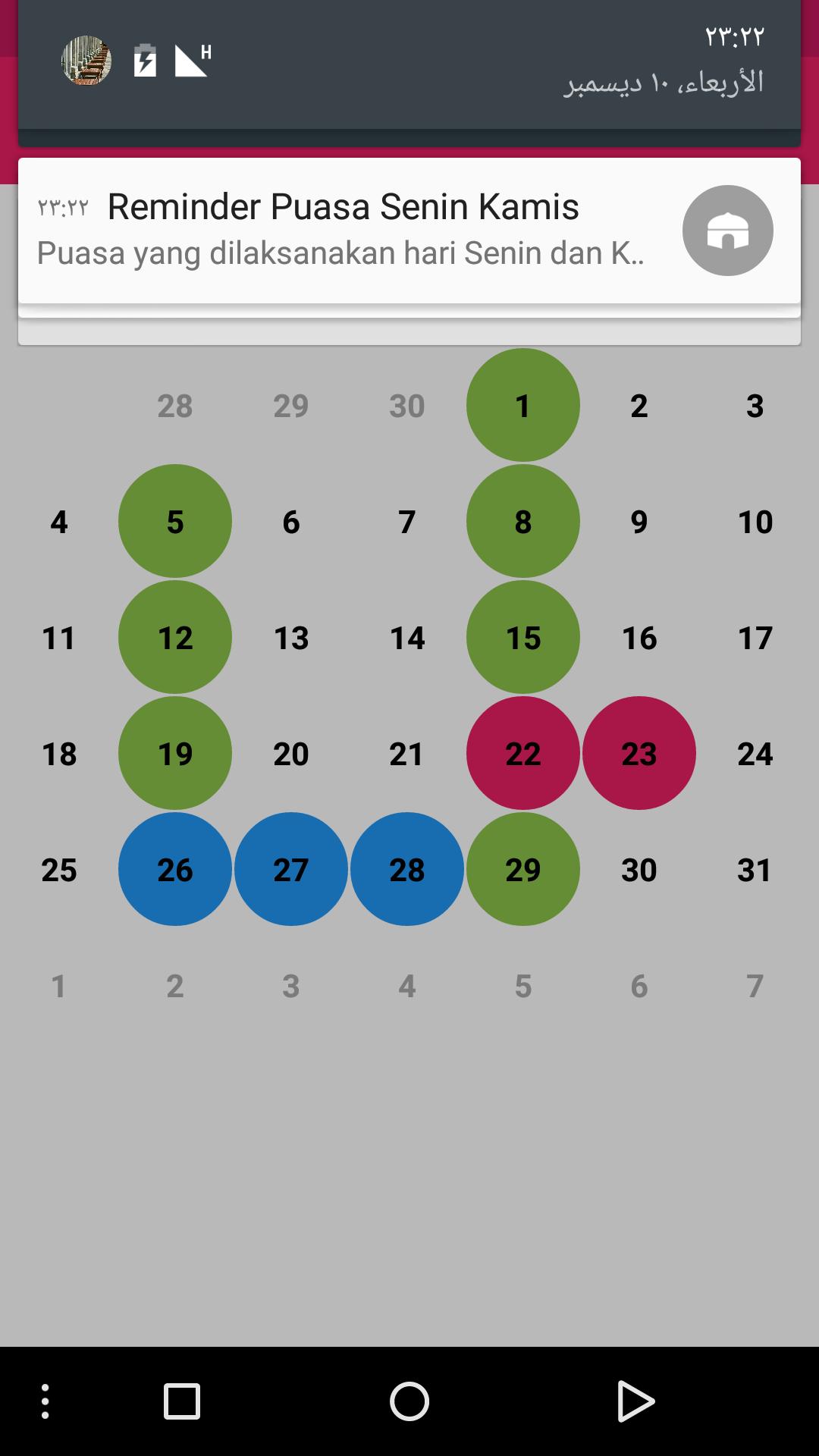Select the blue circled date 27
Image resolution: width=819 pixels, height=1456 pixels.
click(290, 870)
